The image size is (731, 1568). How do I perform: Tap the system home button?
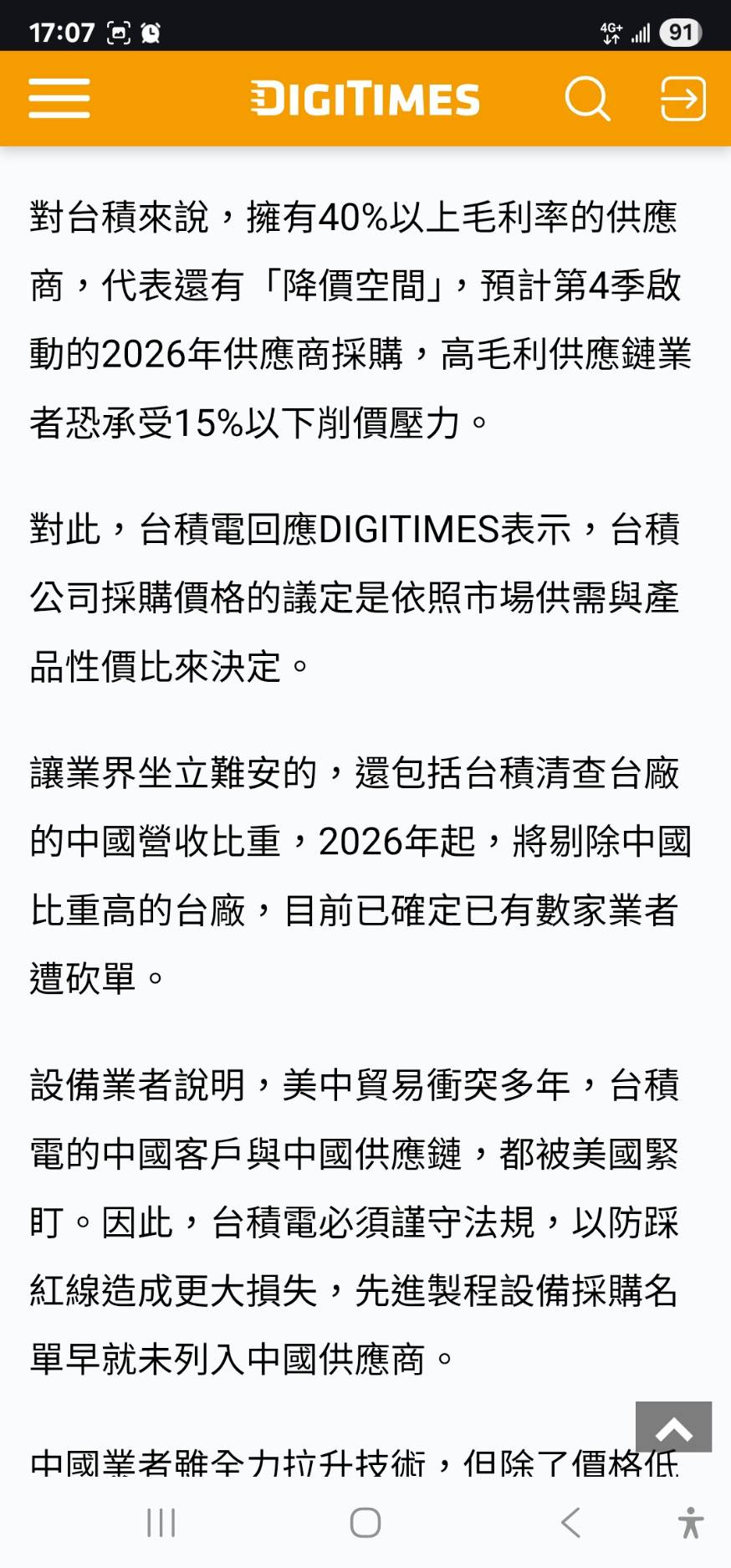tap(365, 1522)
